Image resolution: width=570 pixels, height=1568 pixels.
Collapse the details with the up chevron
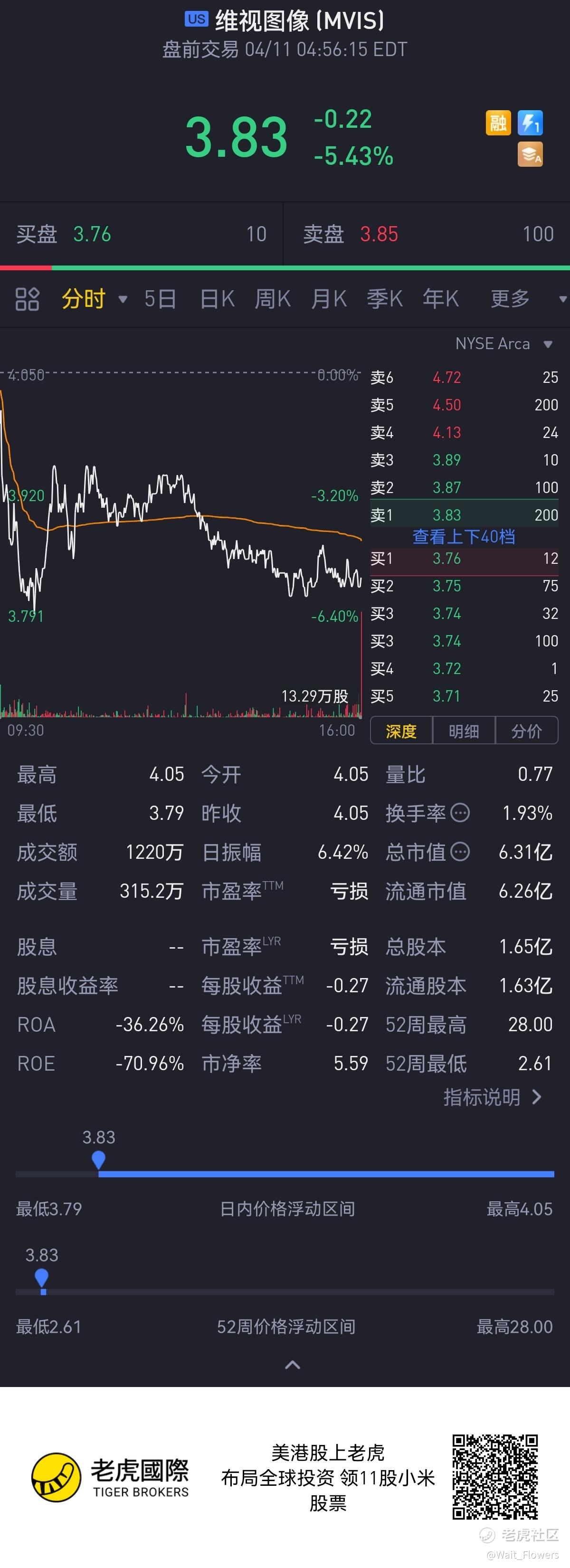pyautogui.click(x=292, y=1364)
